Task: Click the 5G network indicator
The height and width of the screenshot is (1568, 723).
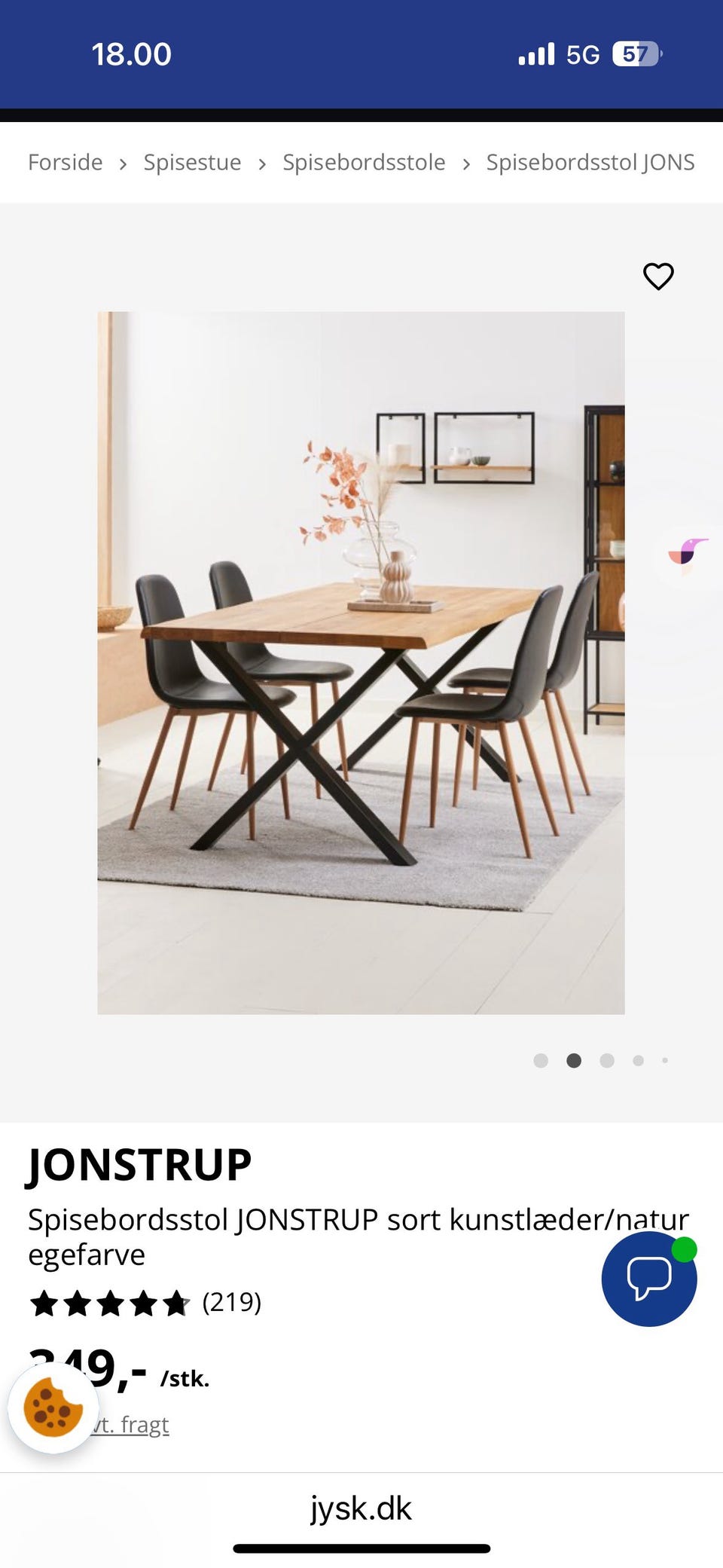Action: click(584, 53)
